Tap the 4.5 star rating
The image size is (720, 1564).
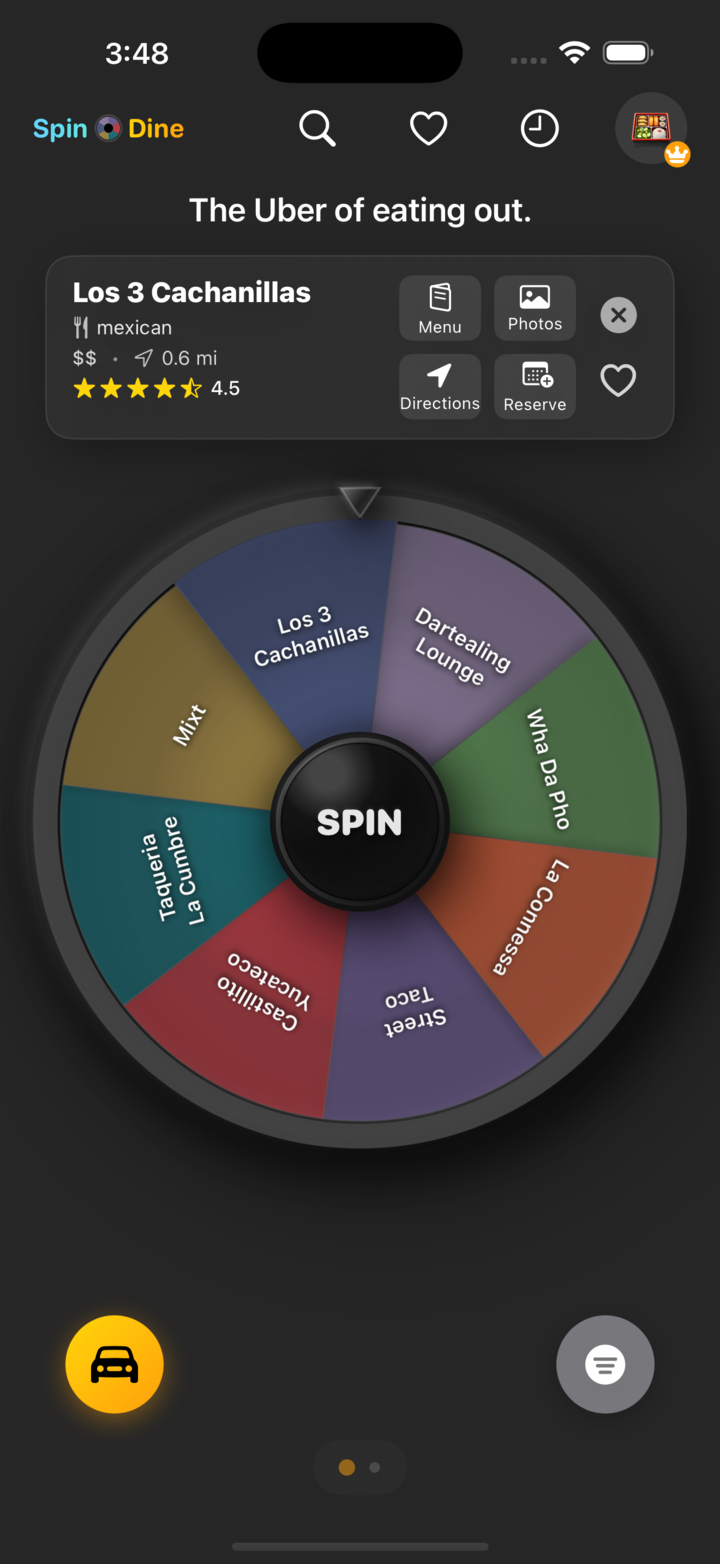click(156, 388)
